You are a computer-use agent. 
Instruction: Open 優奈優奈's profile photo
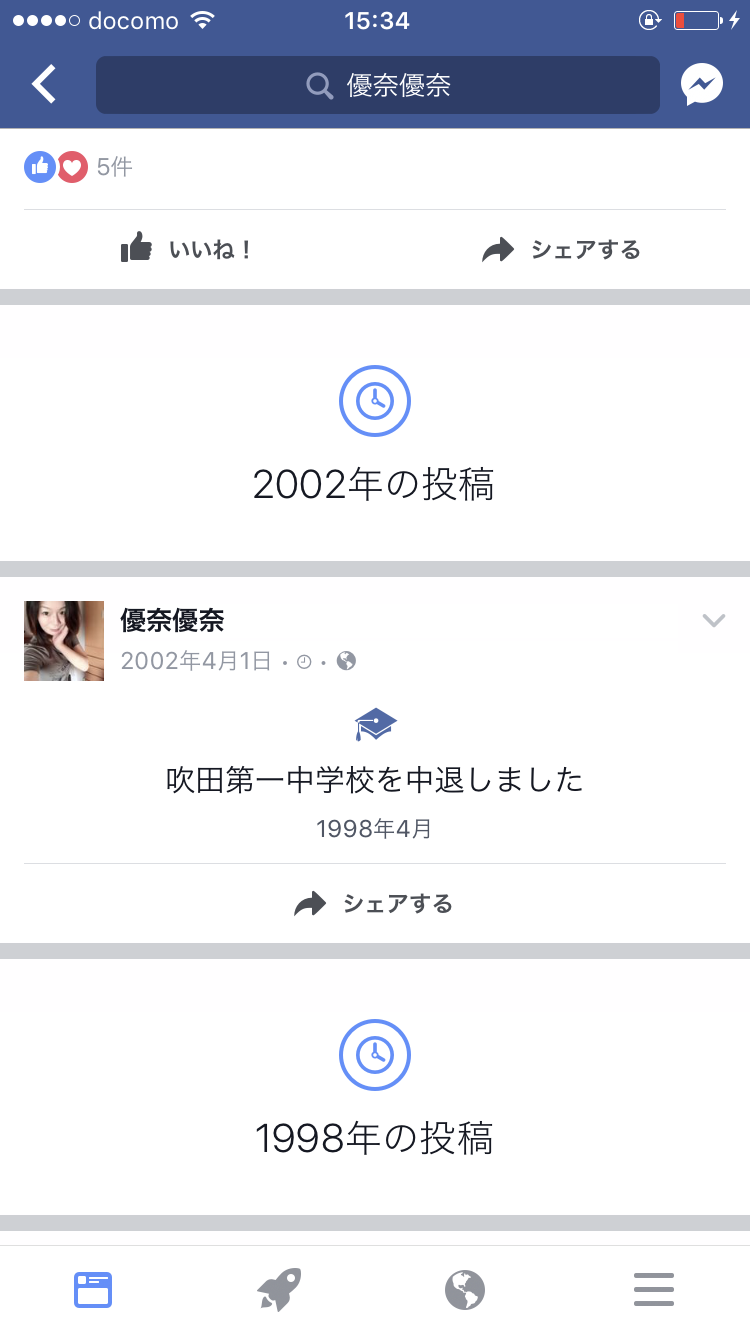point(64,641)
